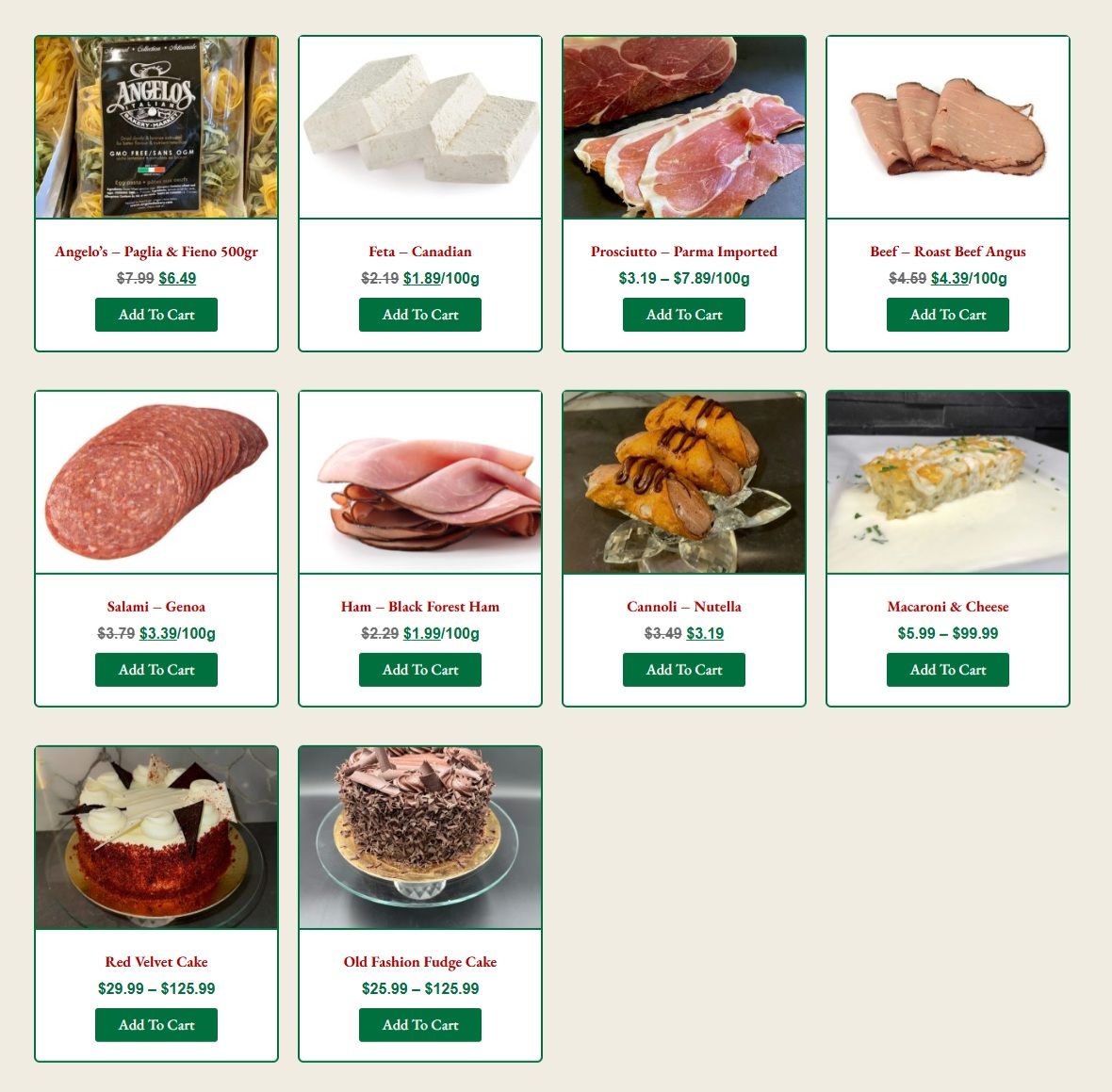Add Feta Canadian to cart
Viewport: 1112px width, 1092px height.
coord(420,315)
